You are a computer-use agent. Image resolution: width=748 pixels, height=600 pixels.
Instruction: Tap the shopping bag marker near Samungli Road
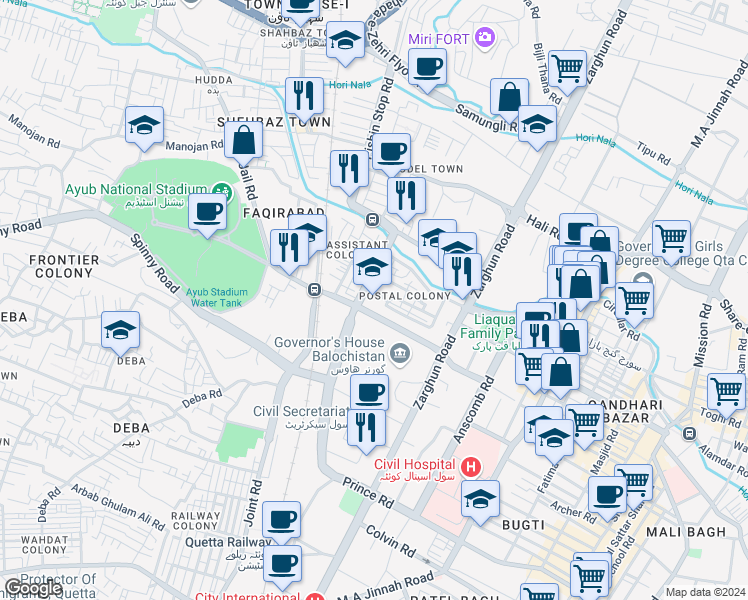click(509, 97)
